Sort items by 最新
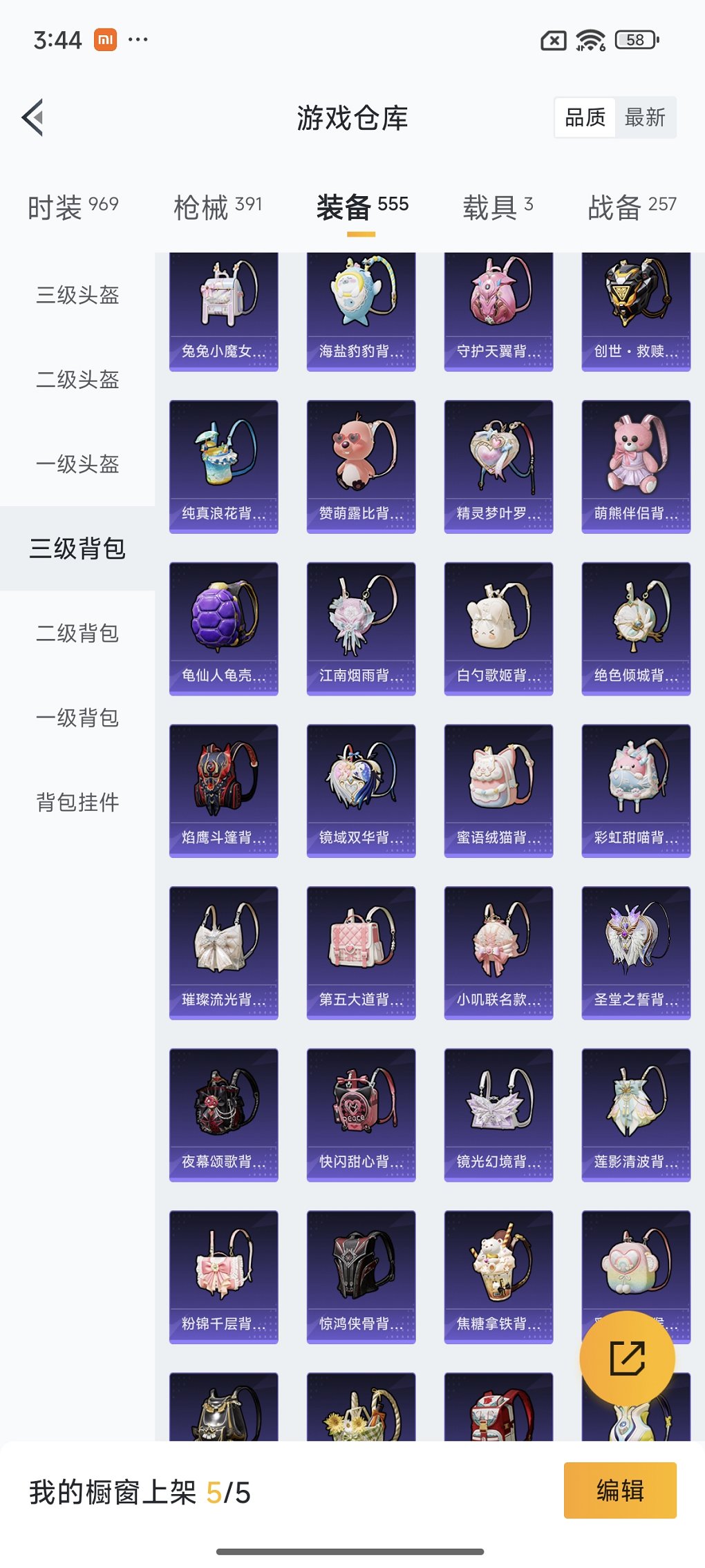 pos(645,117)
